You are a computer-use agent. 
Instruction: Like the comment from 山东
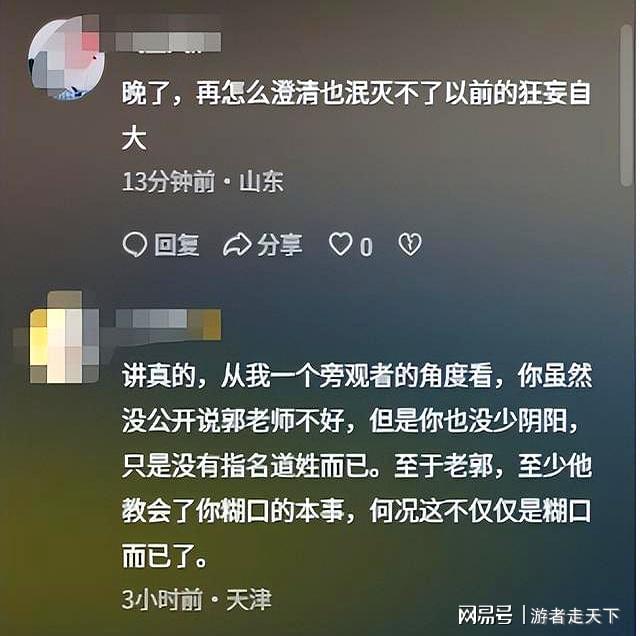(x=342, y=245)
